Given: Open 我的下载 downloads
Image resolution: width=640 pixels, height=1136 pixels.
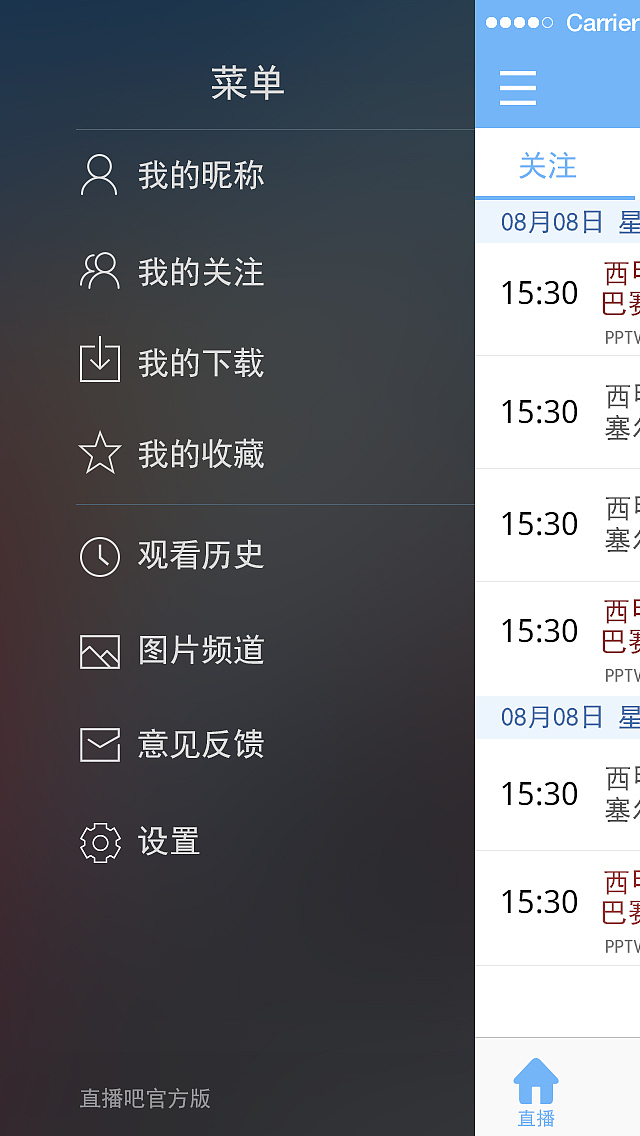Looking at the screenshot, I should click(200, 363).
